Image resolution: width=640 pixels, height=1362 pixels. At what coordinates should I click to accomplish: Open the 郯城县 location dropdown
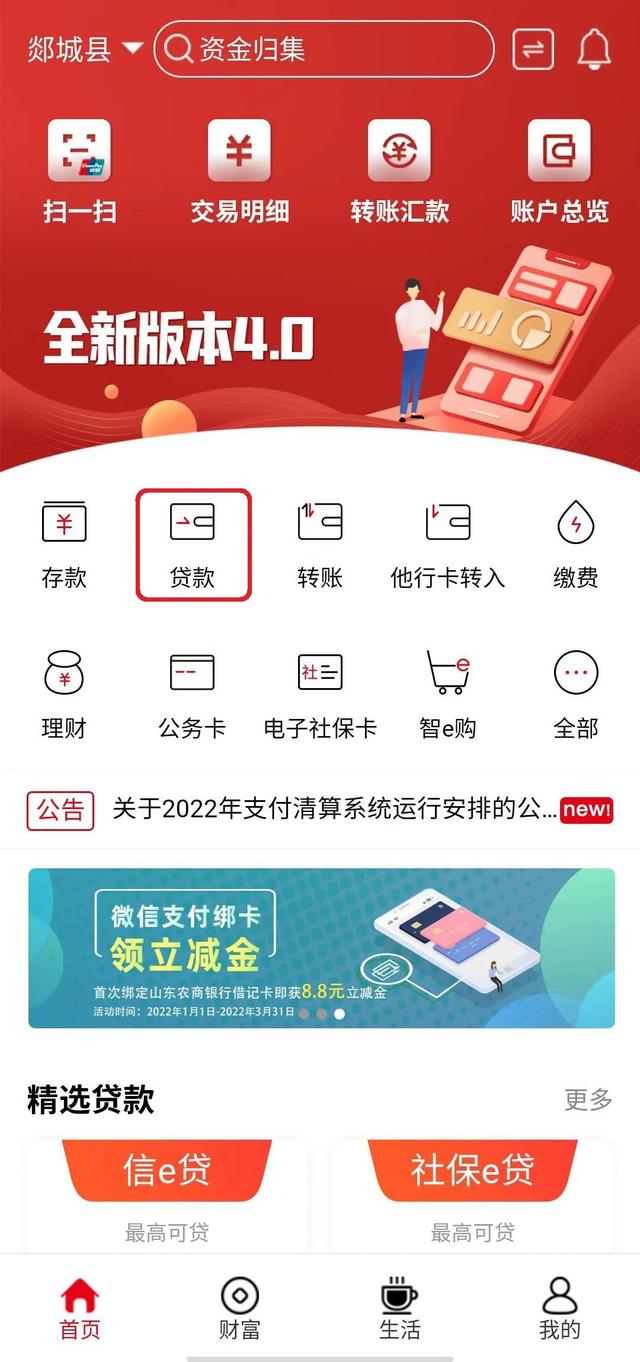click(x=85, y=48)
